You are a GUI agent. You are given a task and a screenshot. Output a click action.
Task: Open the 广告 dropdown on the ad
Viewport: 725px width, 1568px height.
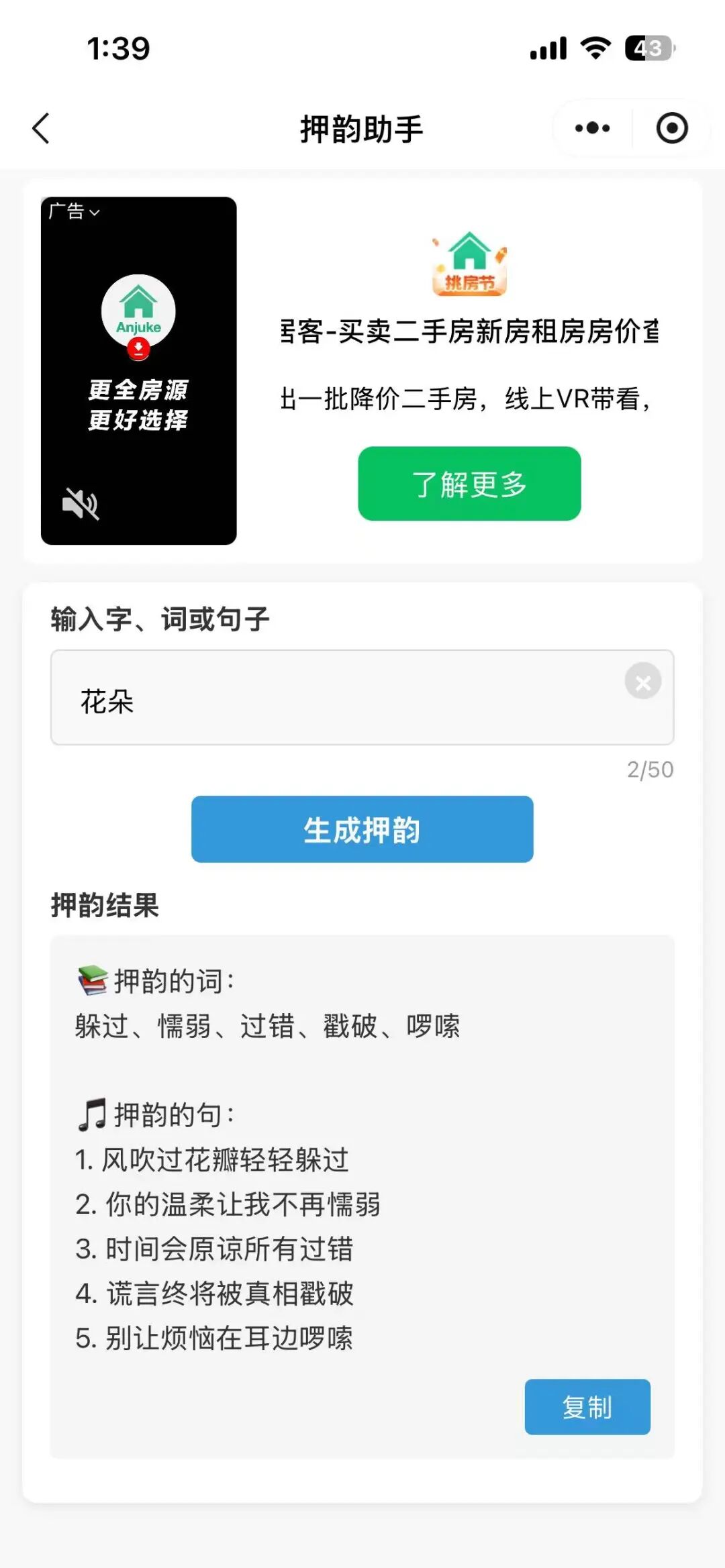[74, 212]
